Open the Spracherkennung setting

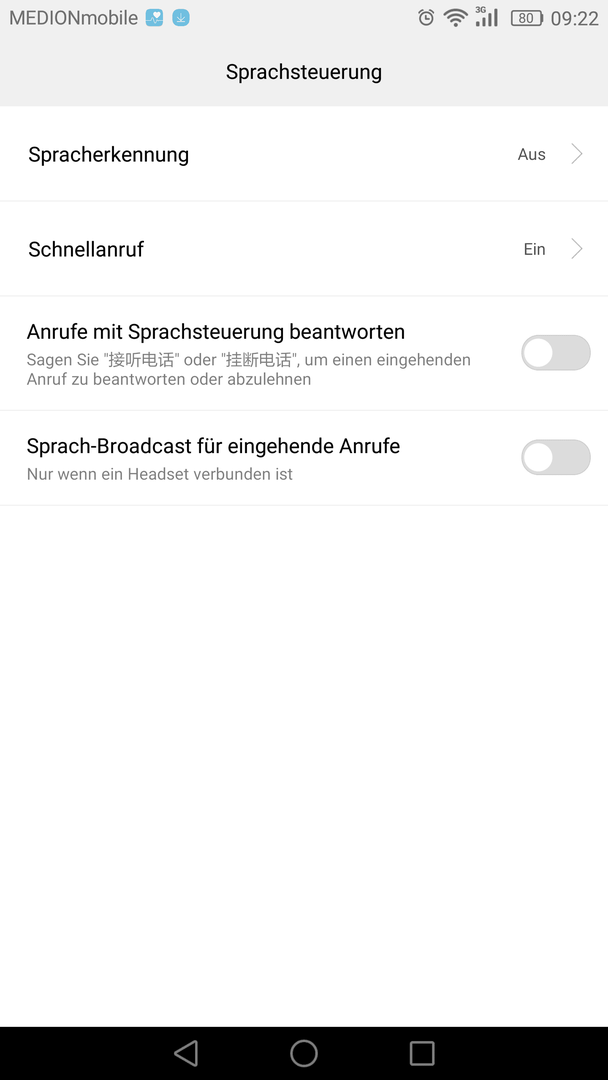[x=304, y=154]
